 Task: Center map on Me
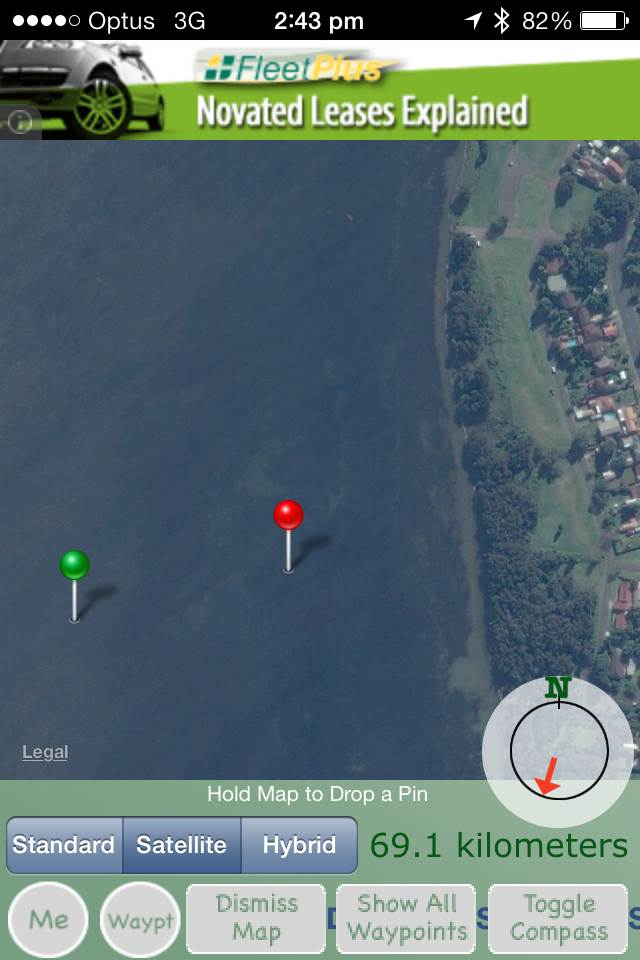click(48, 918)
